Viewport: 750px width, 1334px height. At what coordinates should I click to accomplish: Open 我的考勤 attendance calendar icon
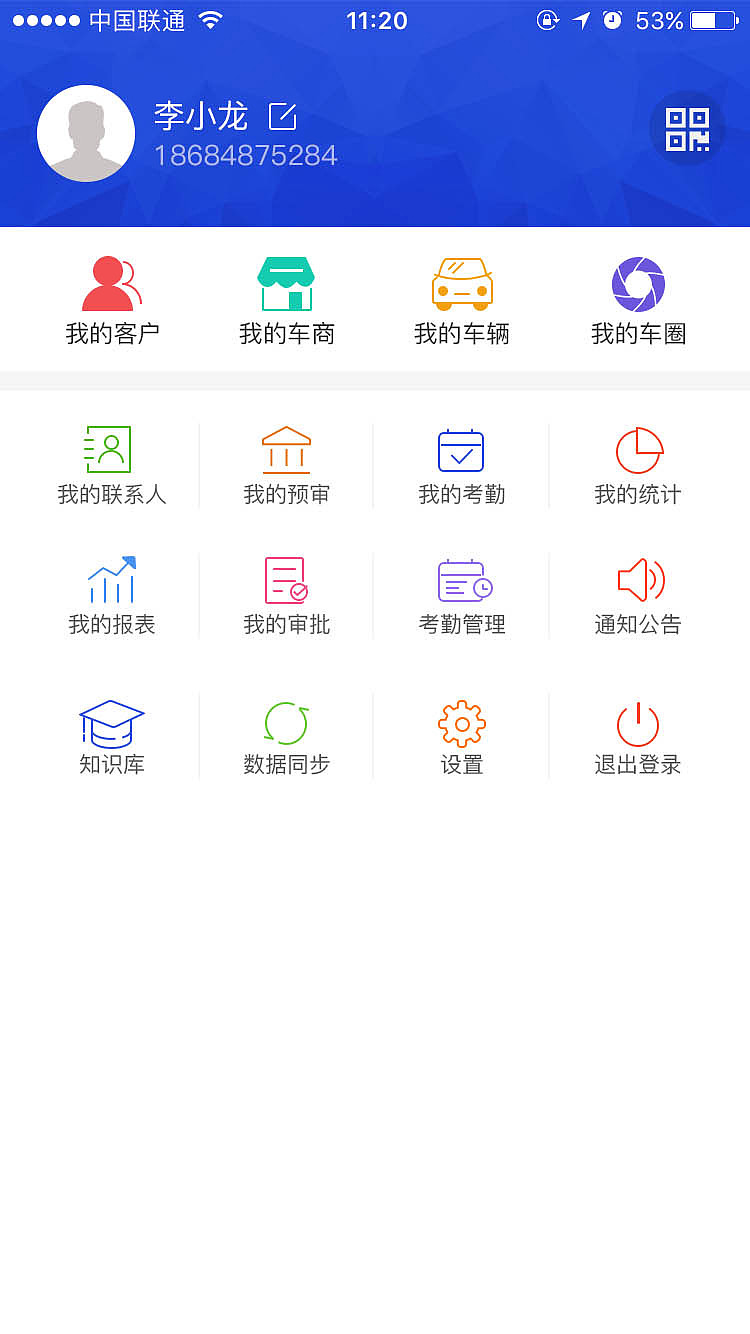tap(462, 465)
